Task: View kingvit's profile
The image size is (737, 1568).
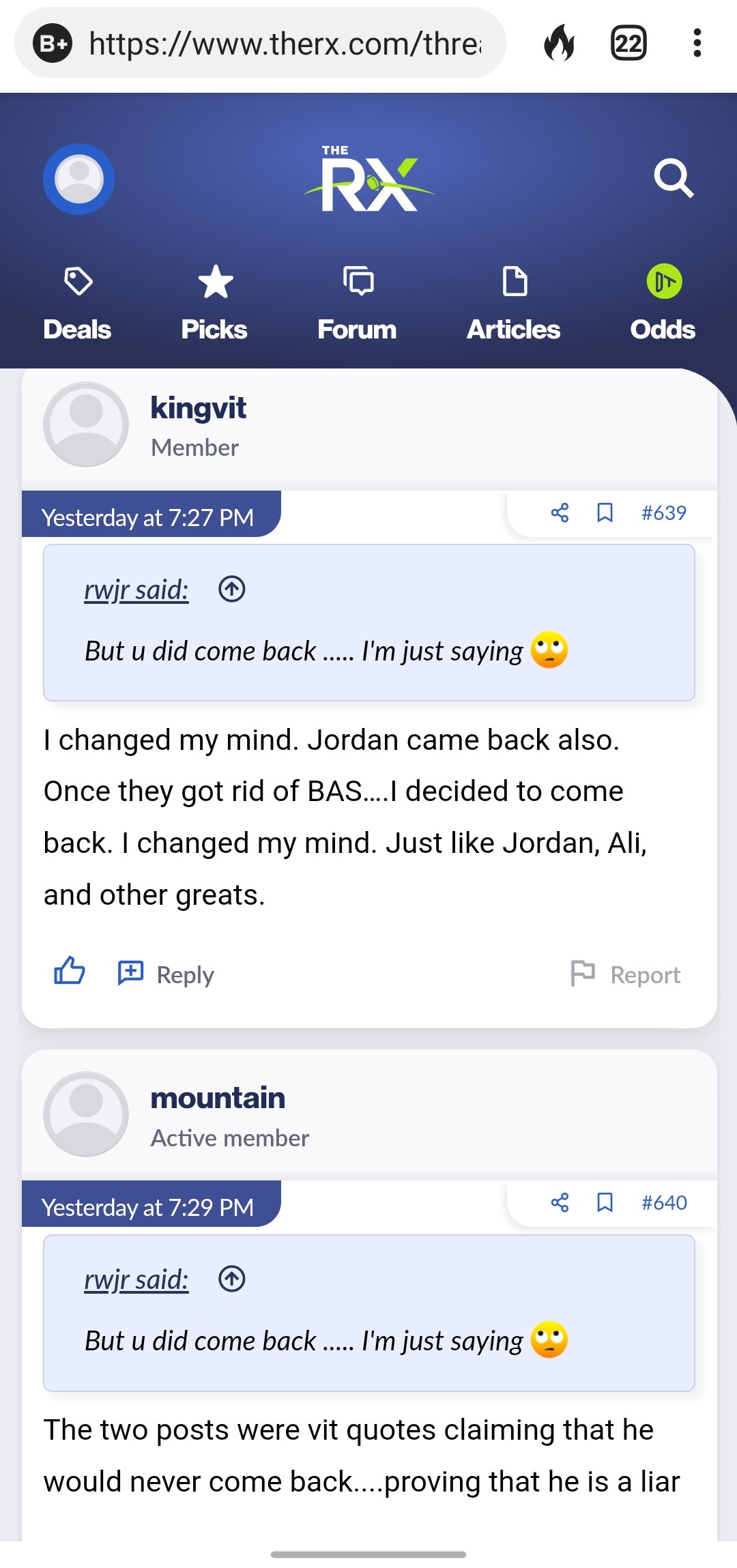Action: pos(198,408)
